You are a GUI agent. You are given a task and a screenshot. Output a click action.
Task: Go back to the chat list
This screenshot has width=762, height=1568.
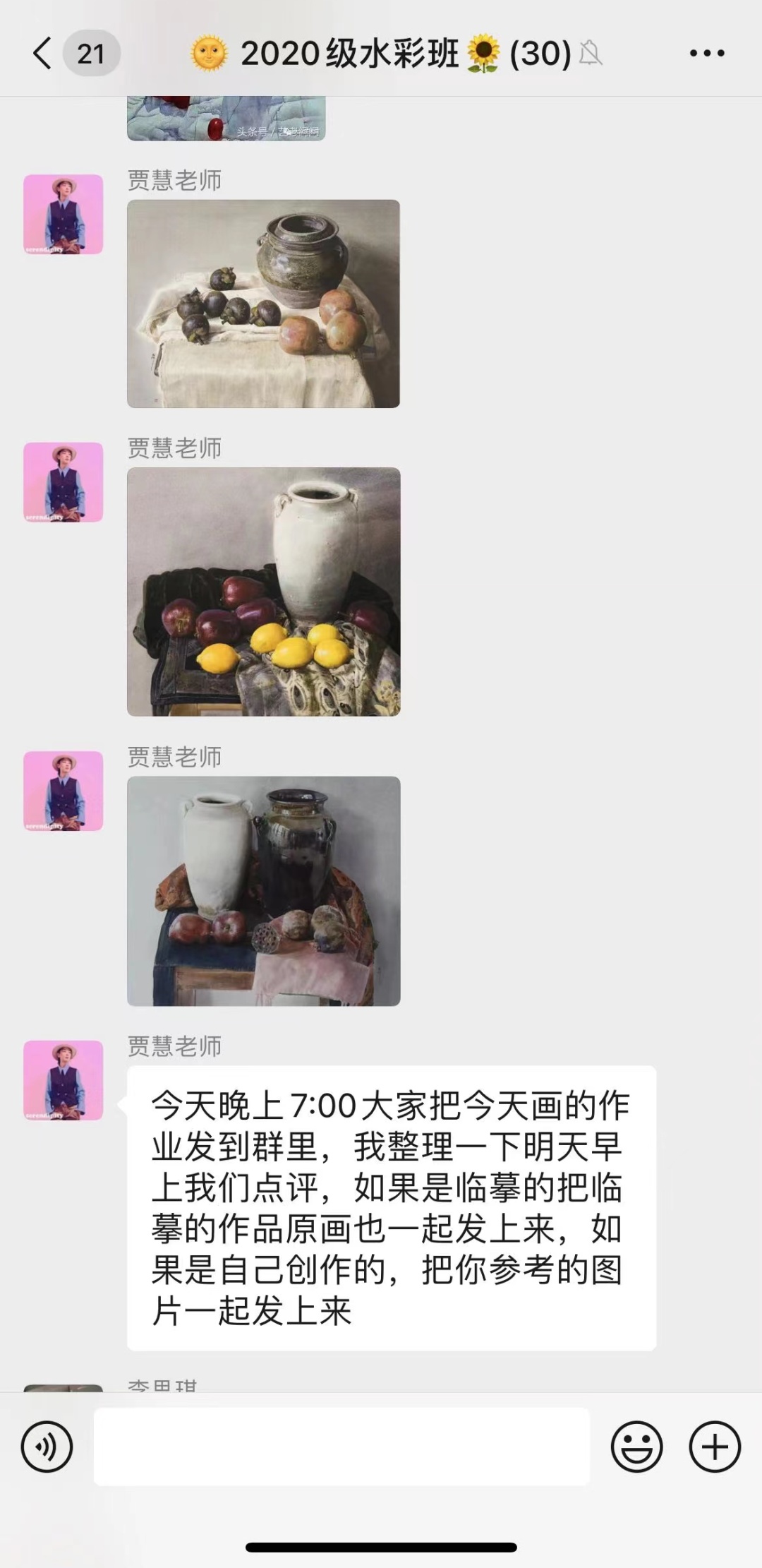[x=44, y=54]
